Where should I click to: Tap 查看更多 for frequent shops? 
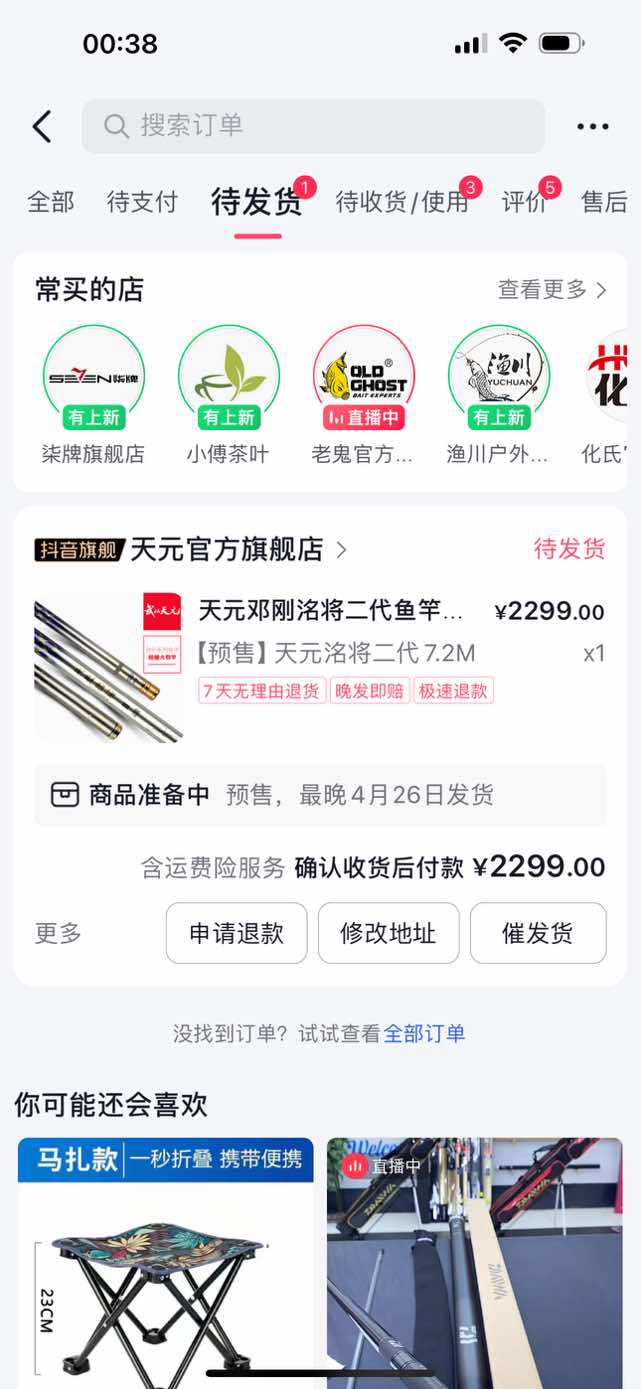[553, 290]
